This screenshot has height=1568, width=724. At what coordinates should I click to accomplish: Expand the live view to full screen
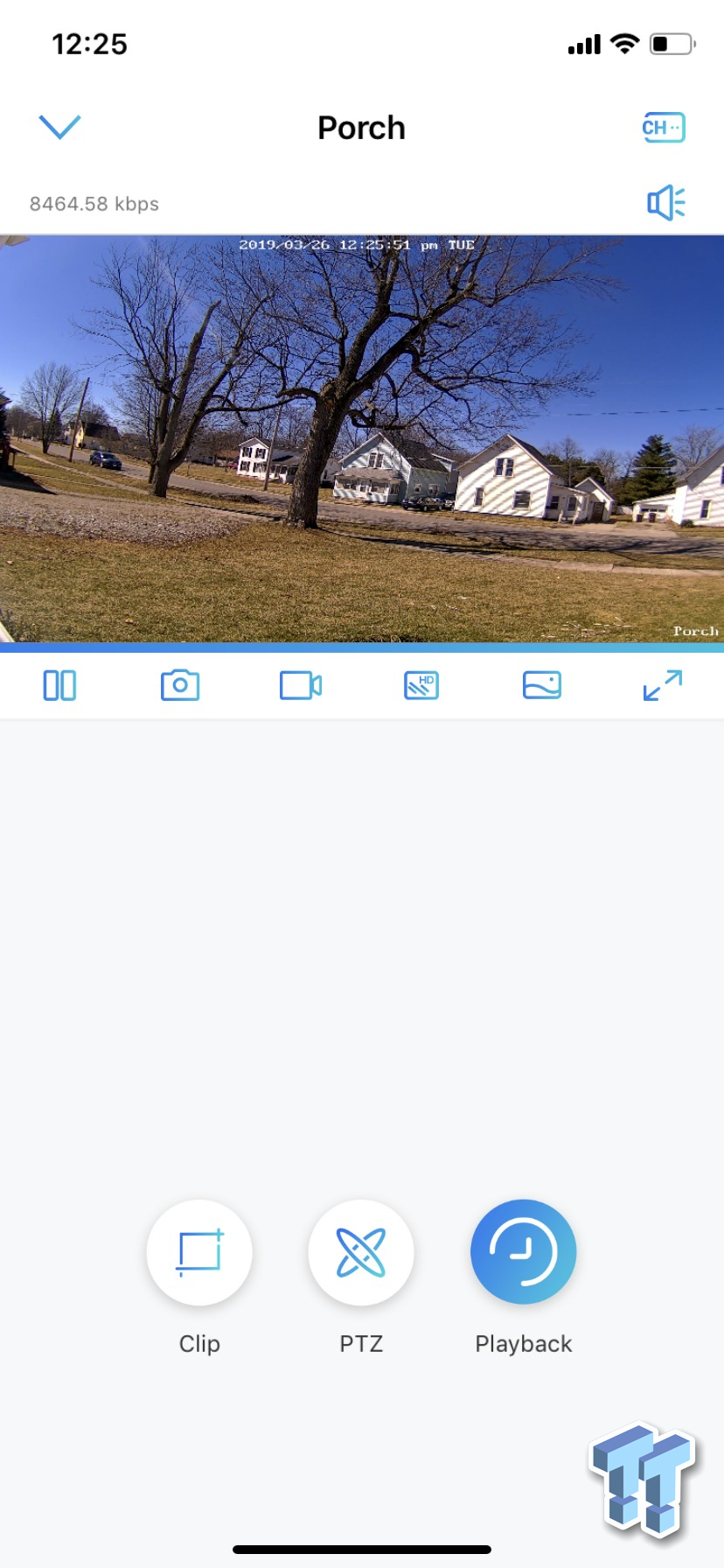(x=662, y=685)
